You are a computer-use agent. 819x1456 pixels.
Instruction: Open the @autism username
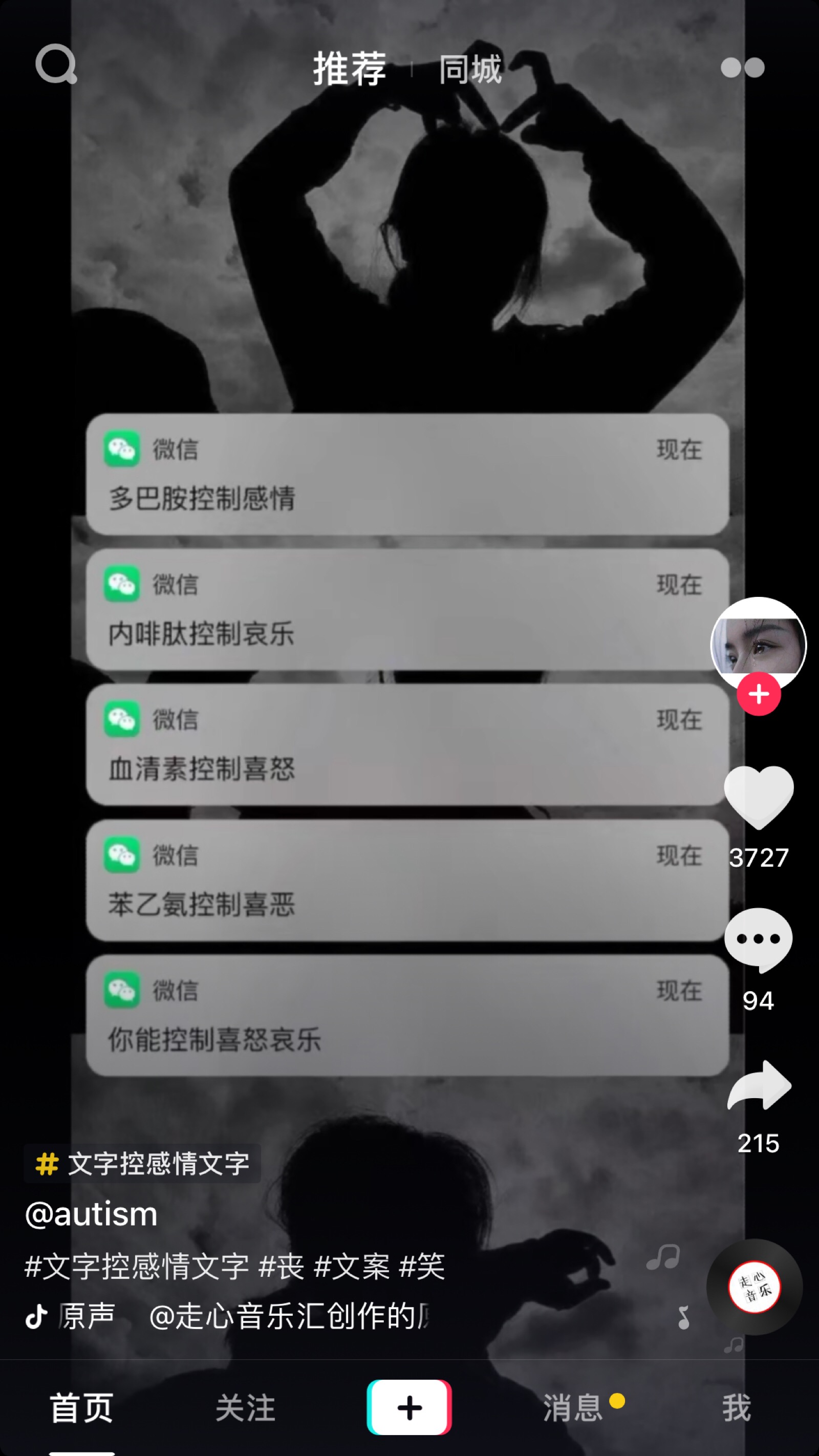92,1214
